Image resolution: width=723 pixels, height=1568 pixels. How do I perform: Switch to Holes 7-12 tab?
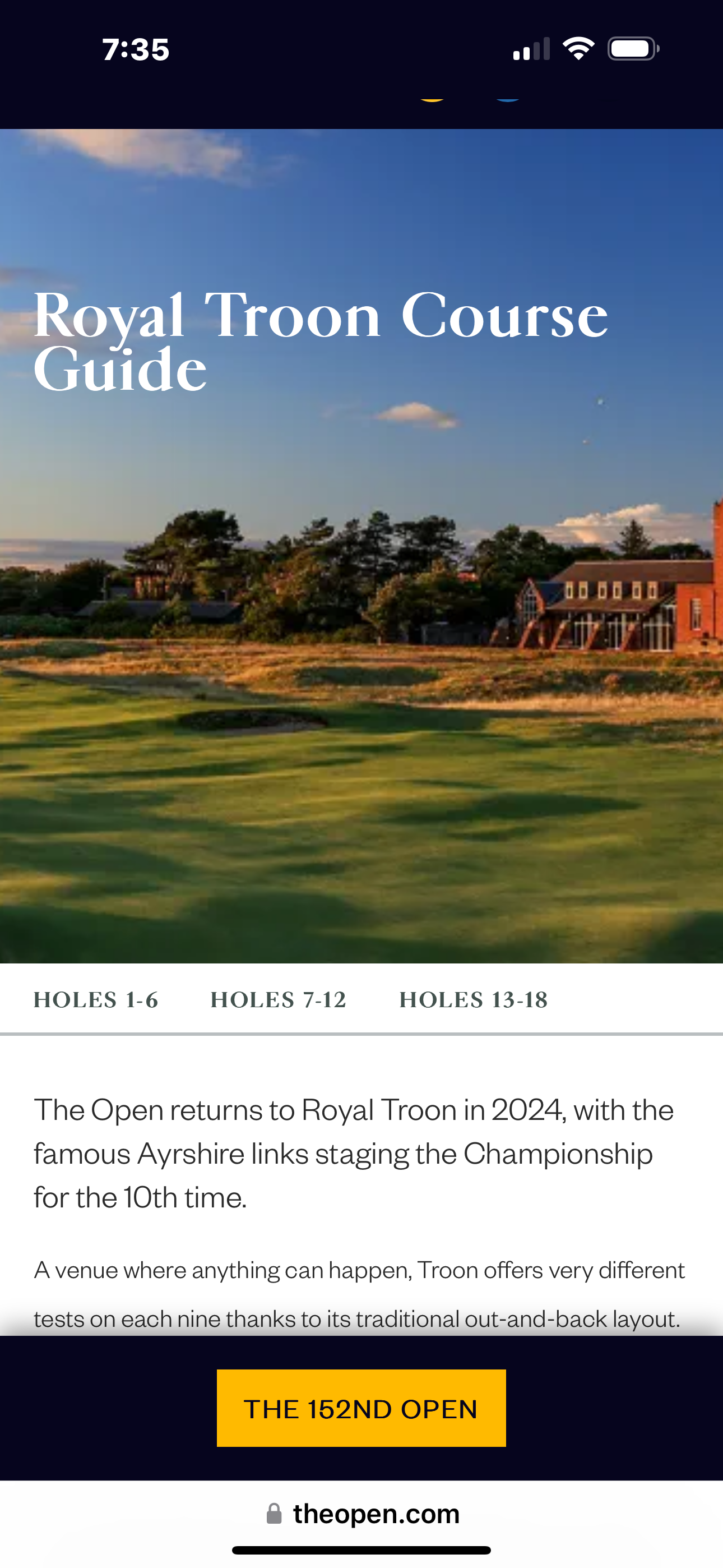point(278,1000)
